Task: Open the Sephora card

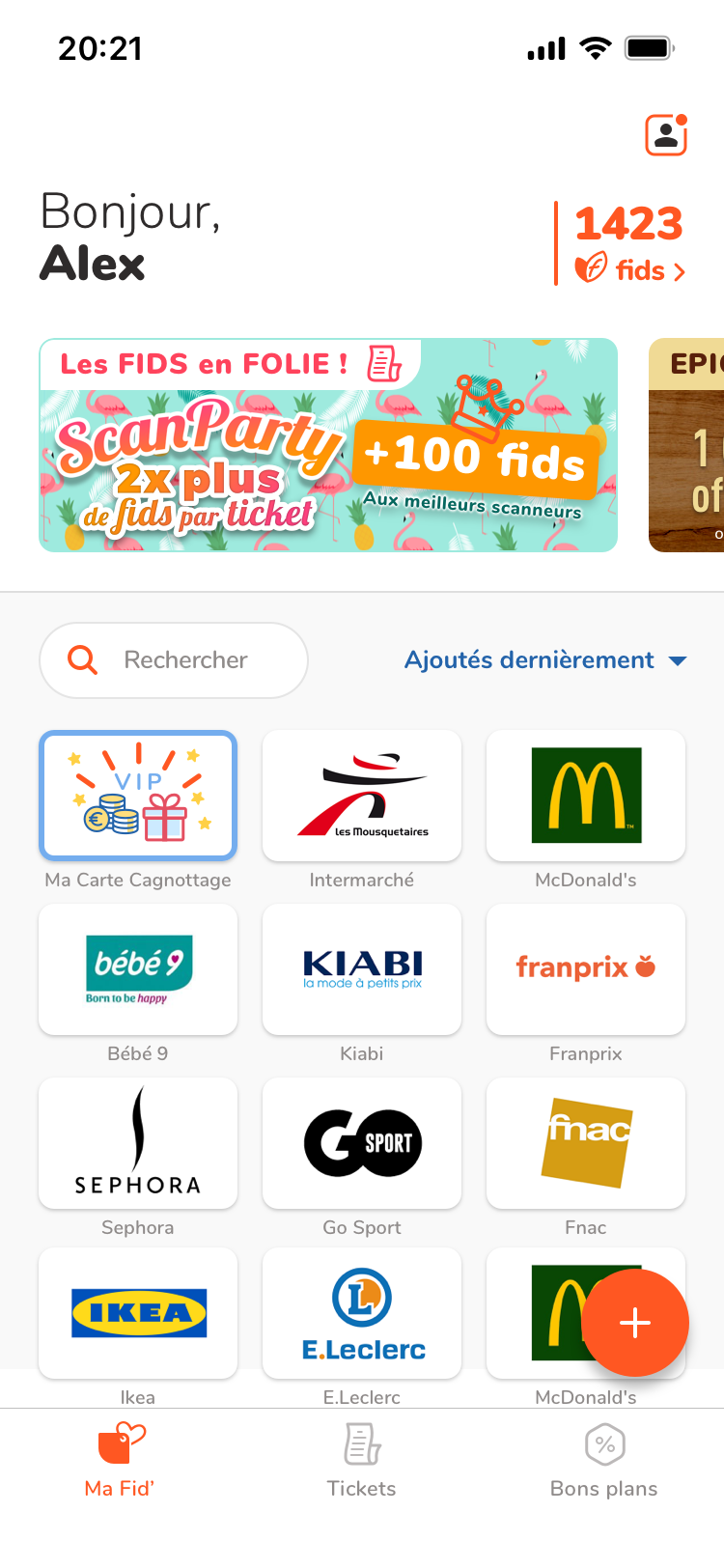Action: pyautogui.click(x=138, y=1143)
